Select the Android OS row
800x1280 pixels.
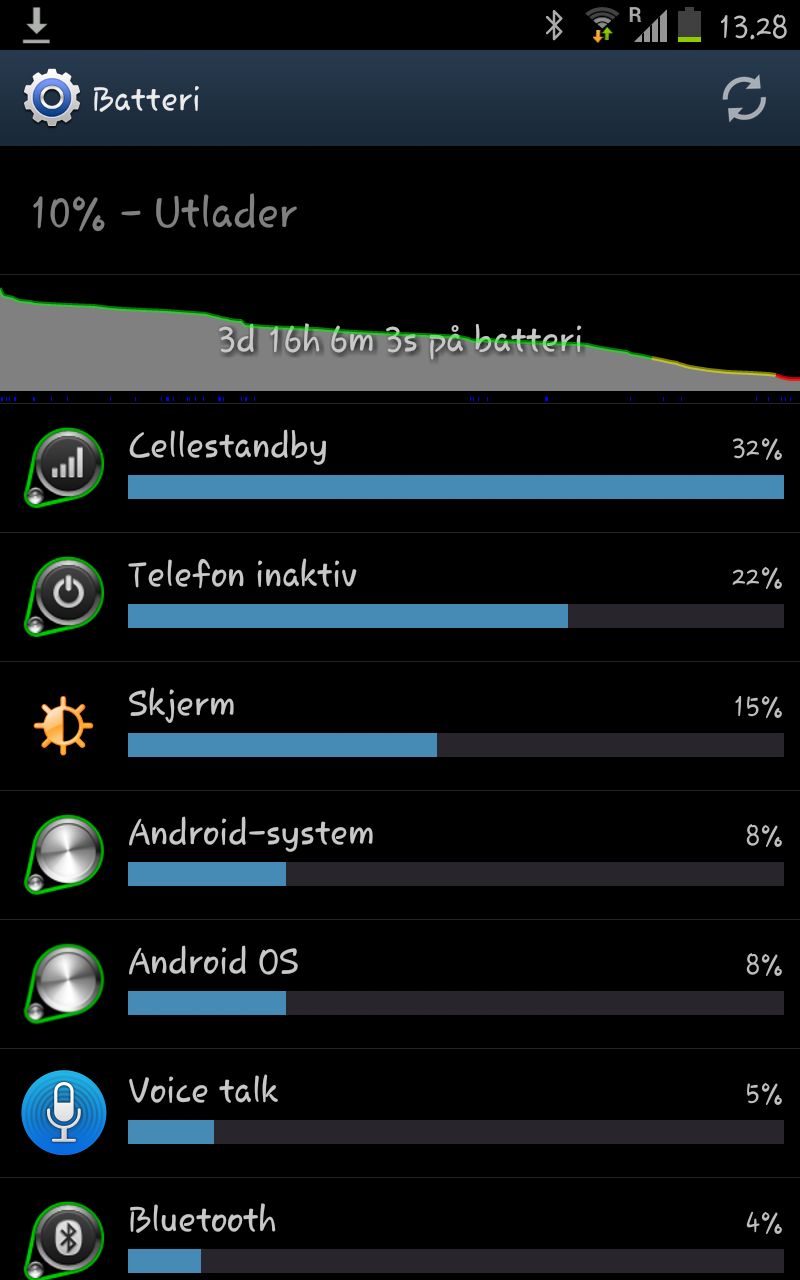point(400,984)
